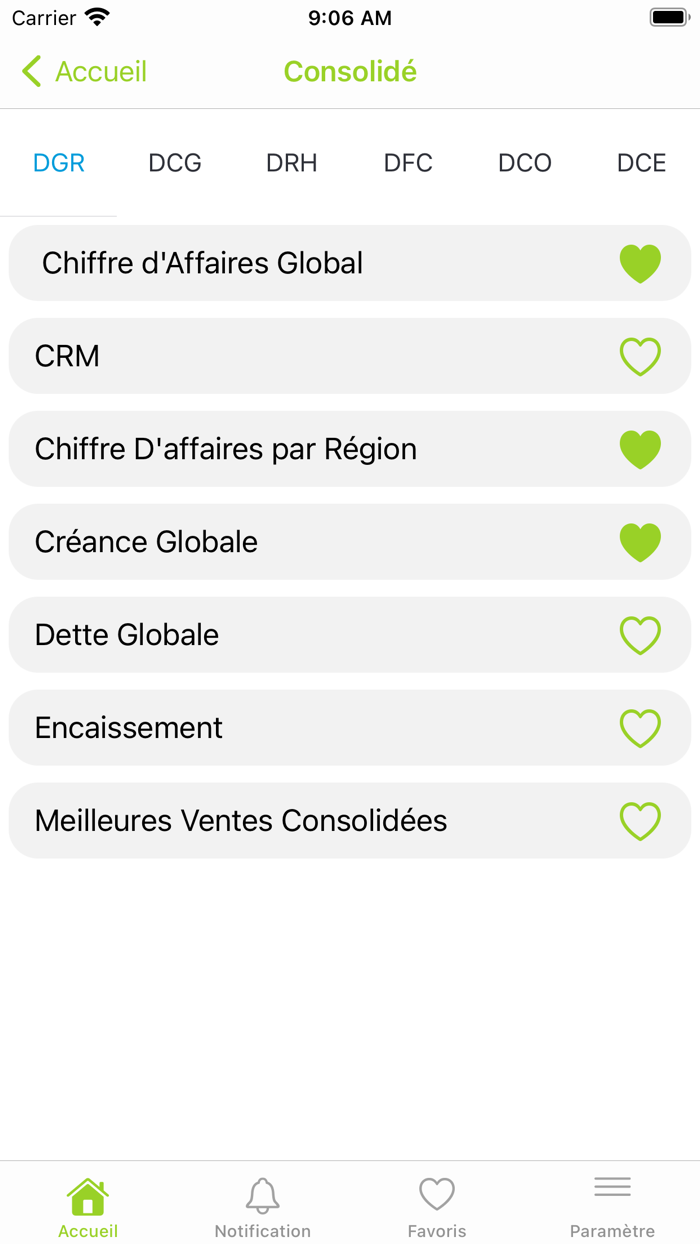Open the CRM row
The image size is (700, 1244).
tap(67, 357)
